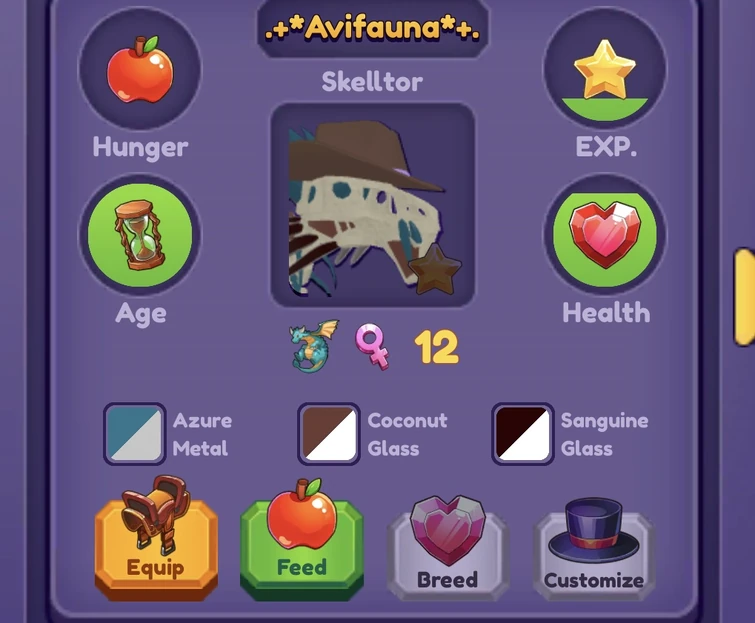Open the Customize hat button
This screenshot has width=755, height=623.
coord(593,548)
